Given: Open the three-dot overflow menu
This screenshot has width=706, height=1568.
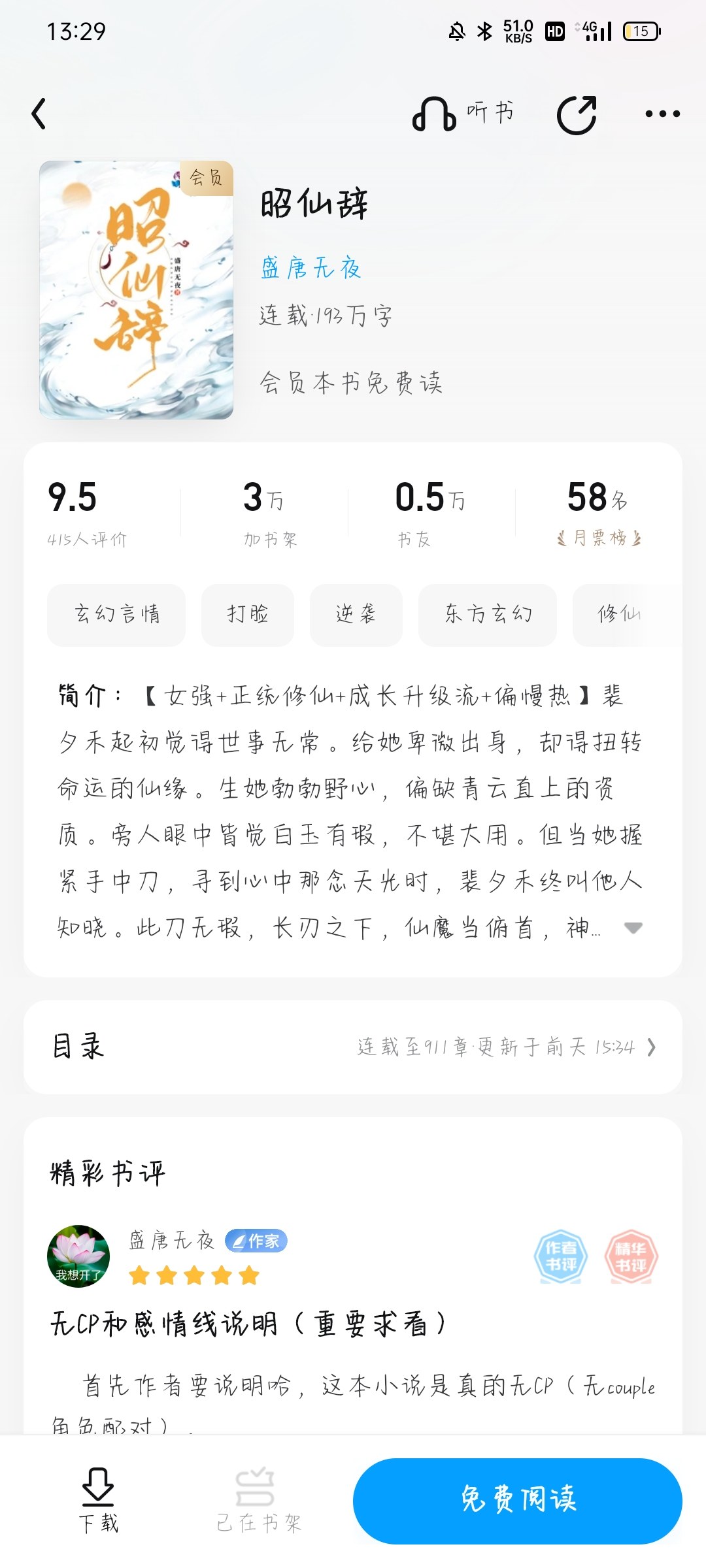Looking at the screenshot, I should (x=662, y=114).
